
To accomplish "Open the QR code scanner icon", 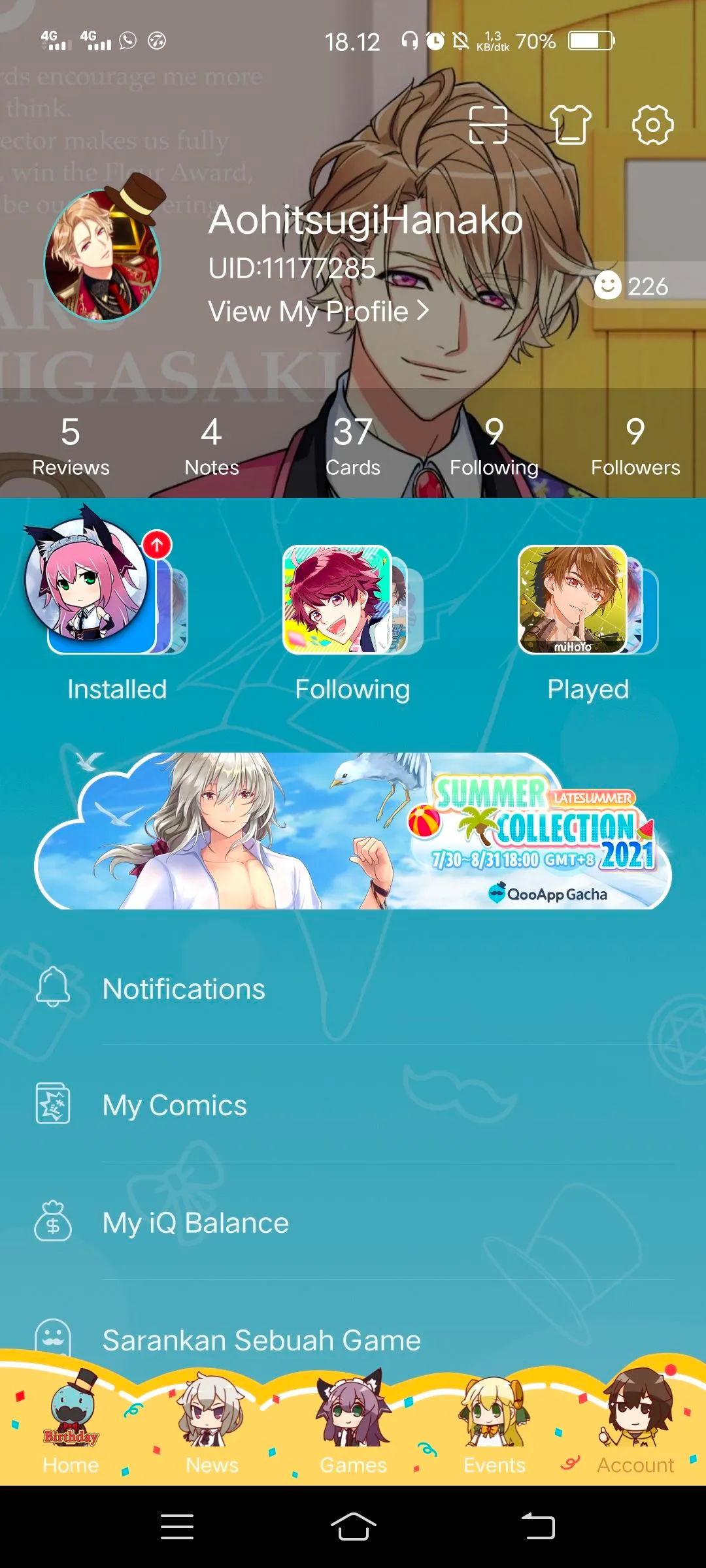I will pyautogui.click(x=488, y=124).
